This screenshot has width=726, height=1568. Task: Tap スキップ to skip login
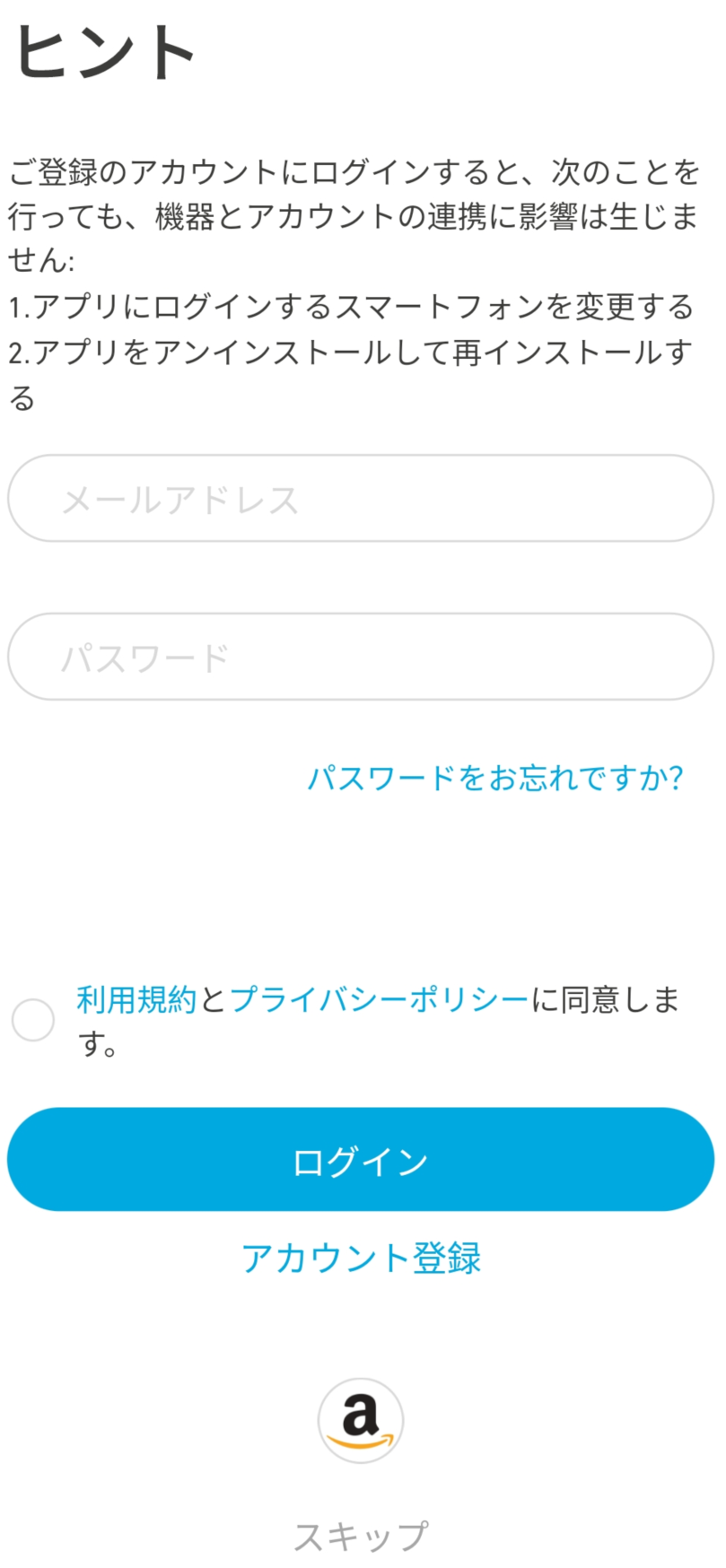361,1536
